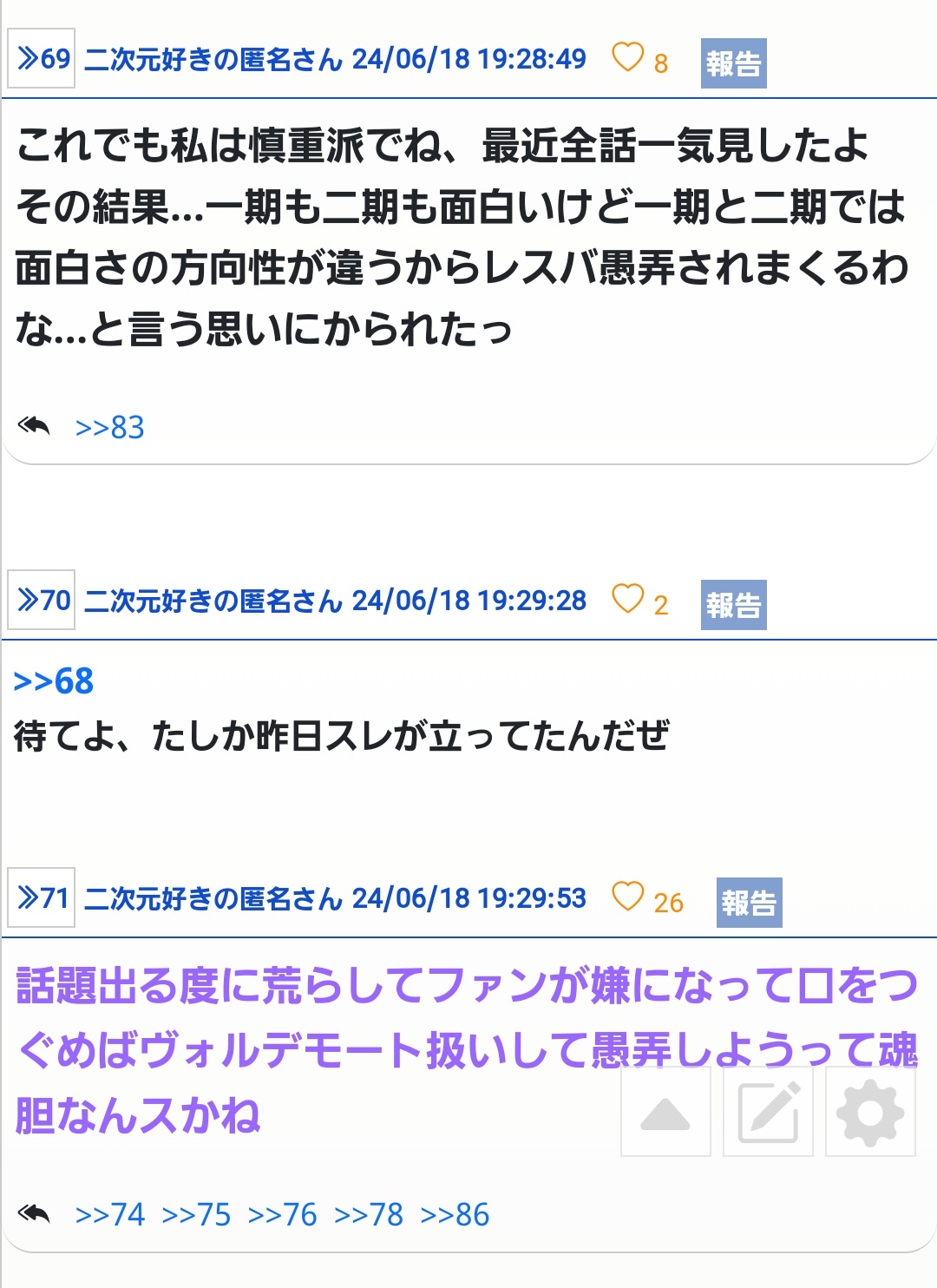The image size is (937, 1288).
Task: Jump to top with up arrow
Action: click(x=665, y=1112)
